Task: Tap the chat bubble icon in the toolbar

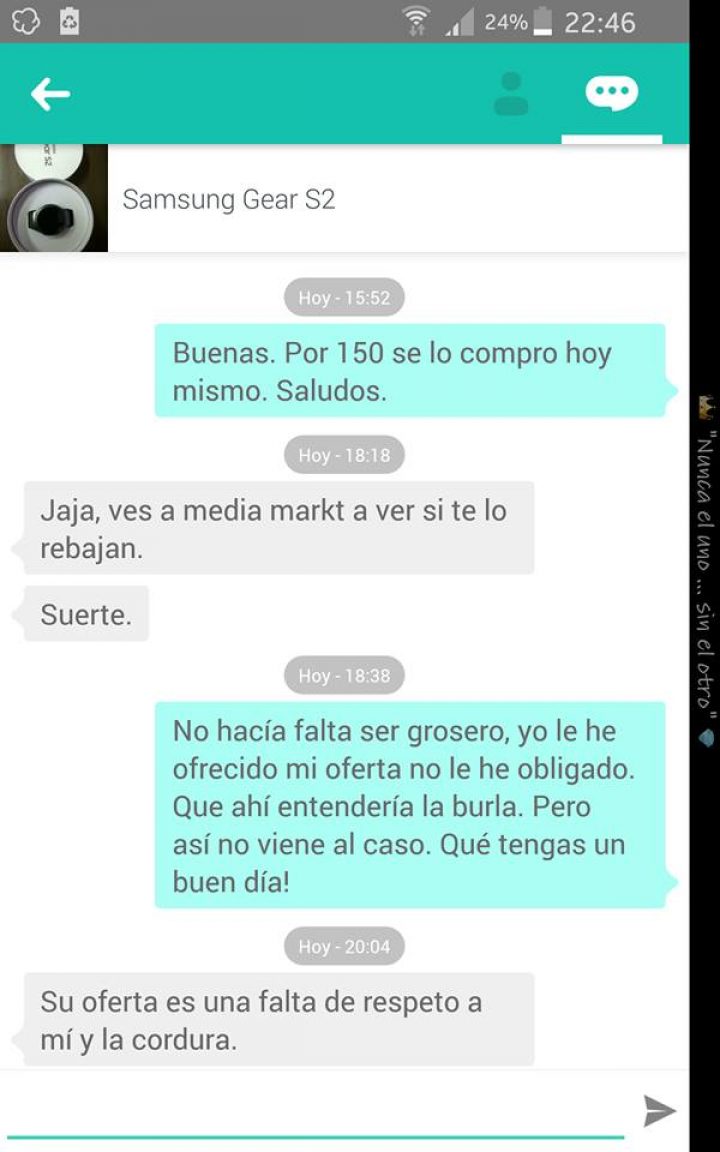Action: pyautogui.click(x=611, y=92)
